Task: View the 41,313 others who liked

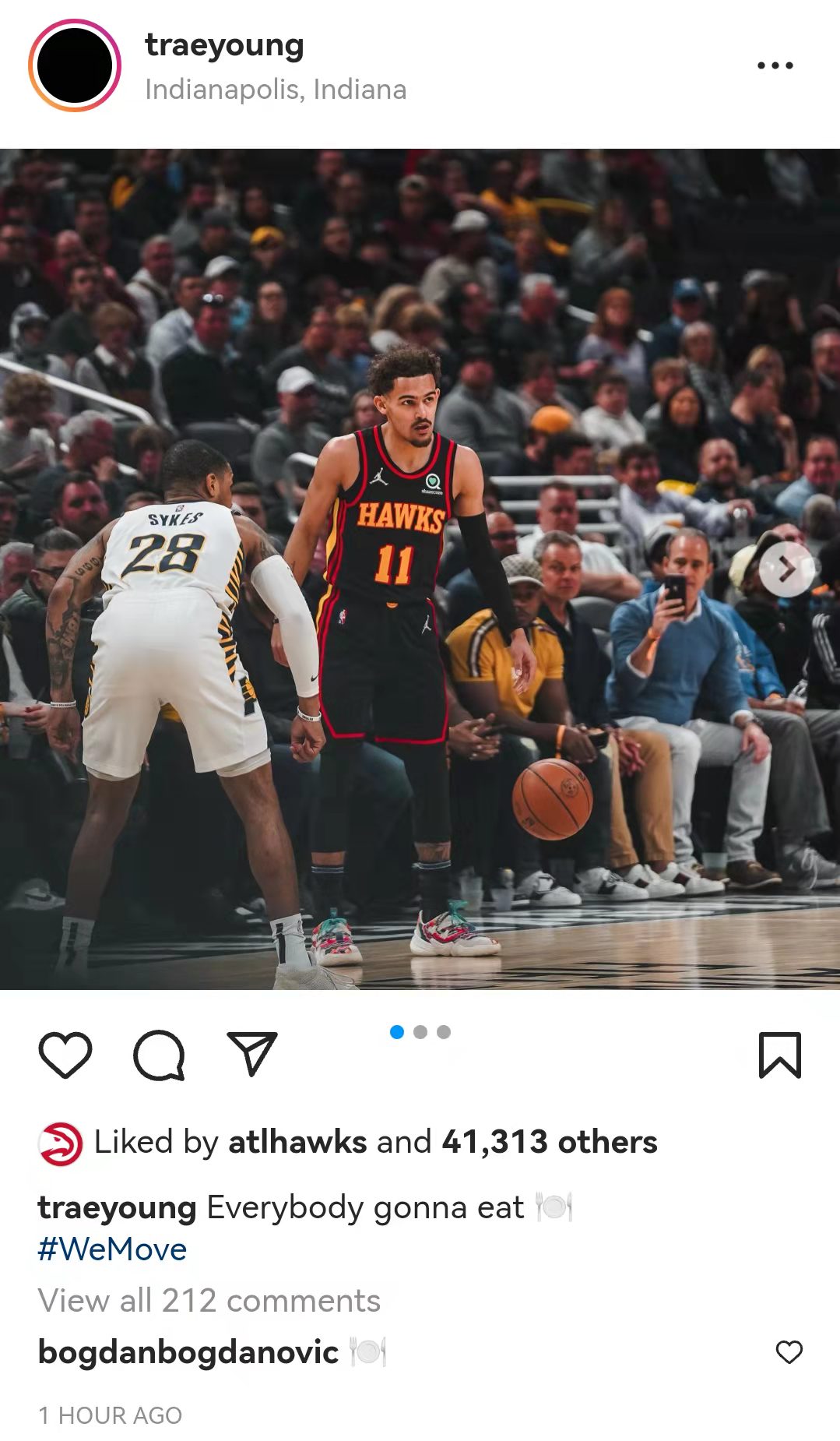Action: pyautogui.click(x=550, y=1142)
